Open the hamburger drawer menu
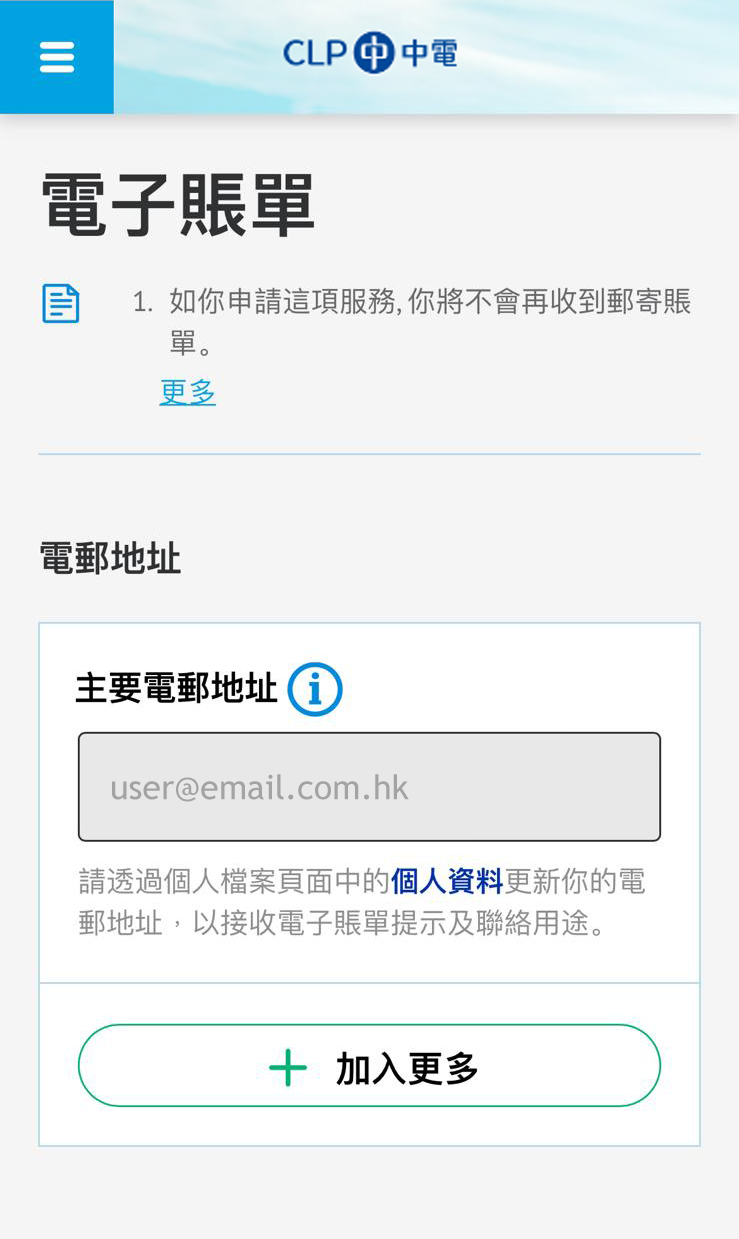The width and height of the screenshot is (739, 1239). (x=57, y=57)
